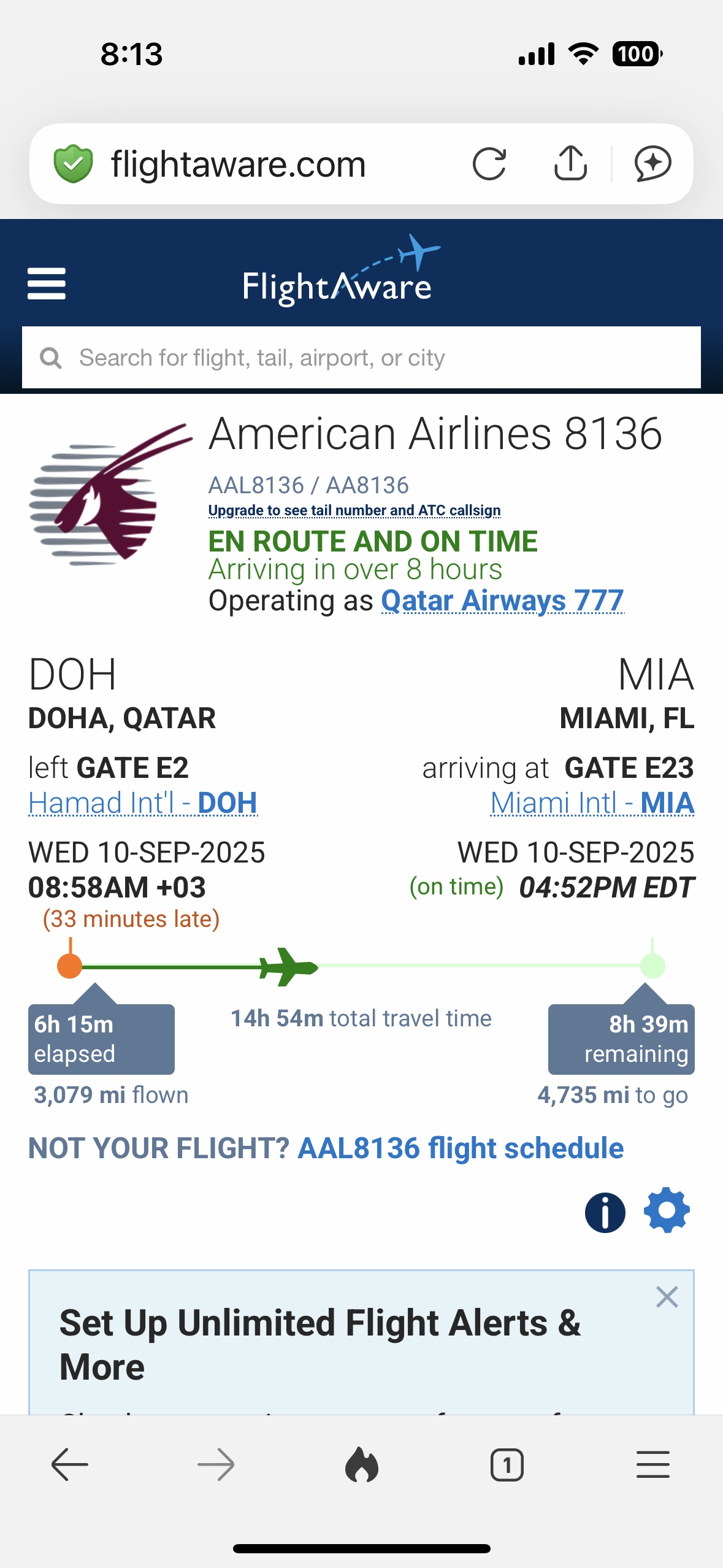
Task: Open the FlightAware hamburger menu
Action: 47,283
